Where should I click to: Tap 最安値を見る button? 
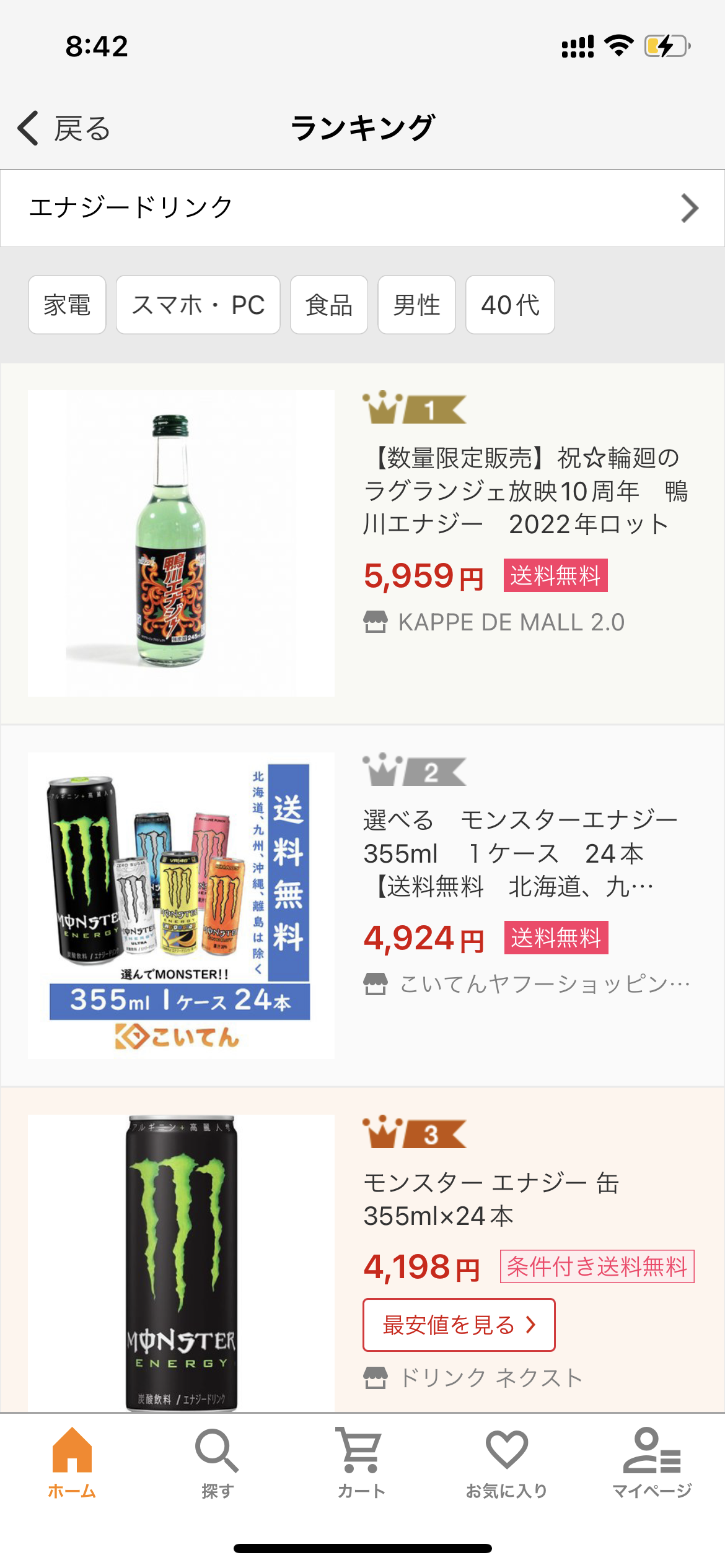[459, 1325]
